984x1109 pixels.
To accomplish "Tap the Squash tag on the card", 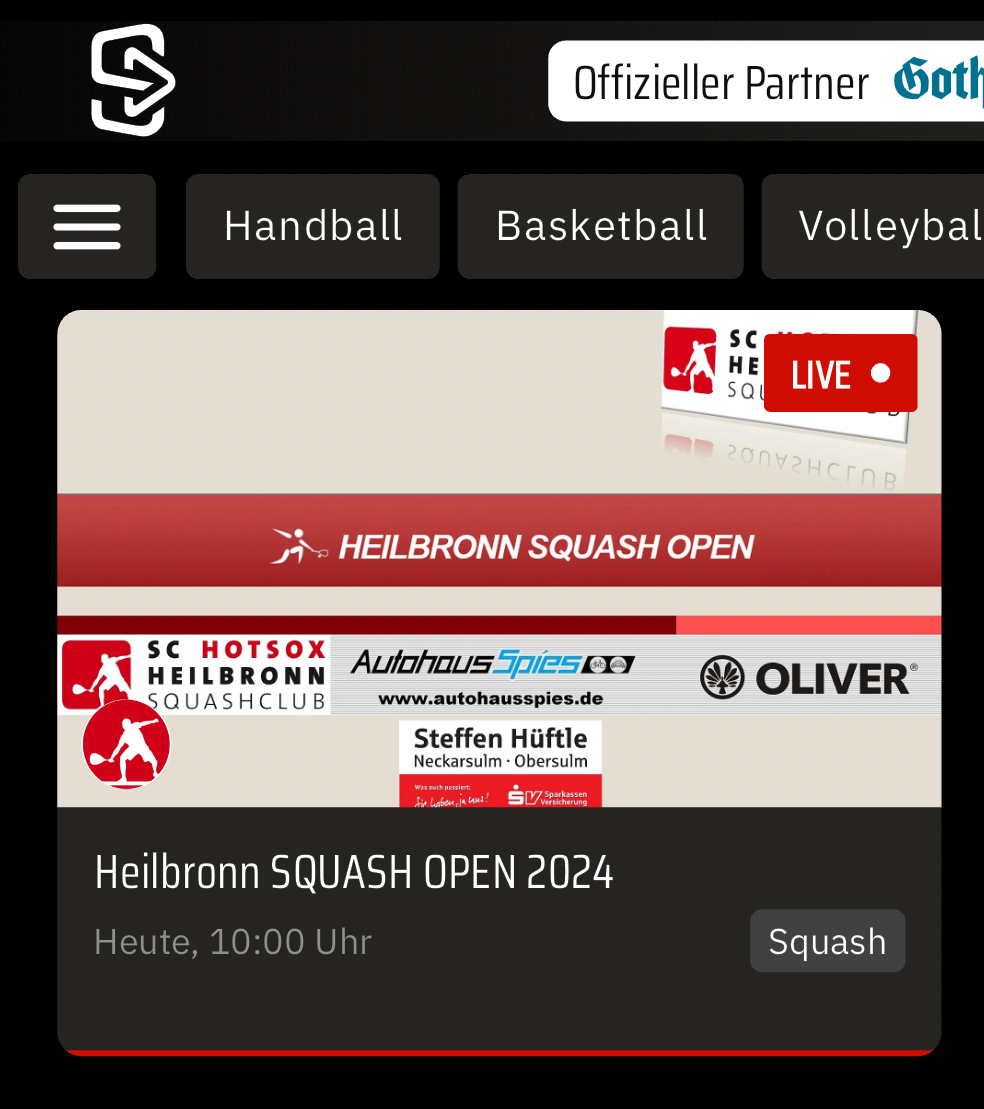I will pyautogui.click(x=827, y=941).
